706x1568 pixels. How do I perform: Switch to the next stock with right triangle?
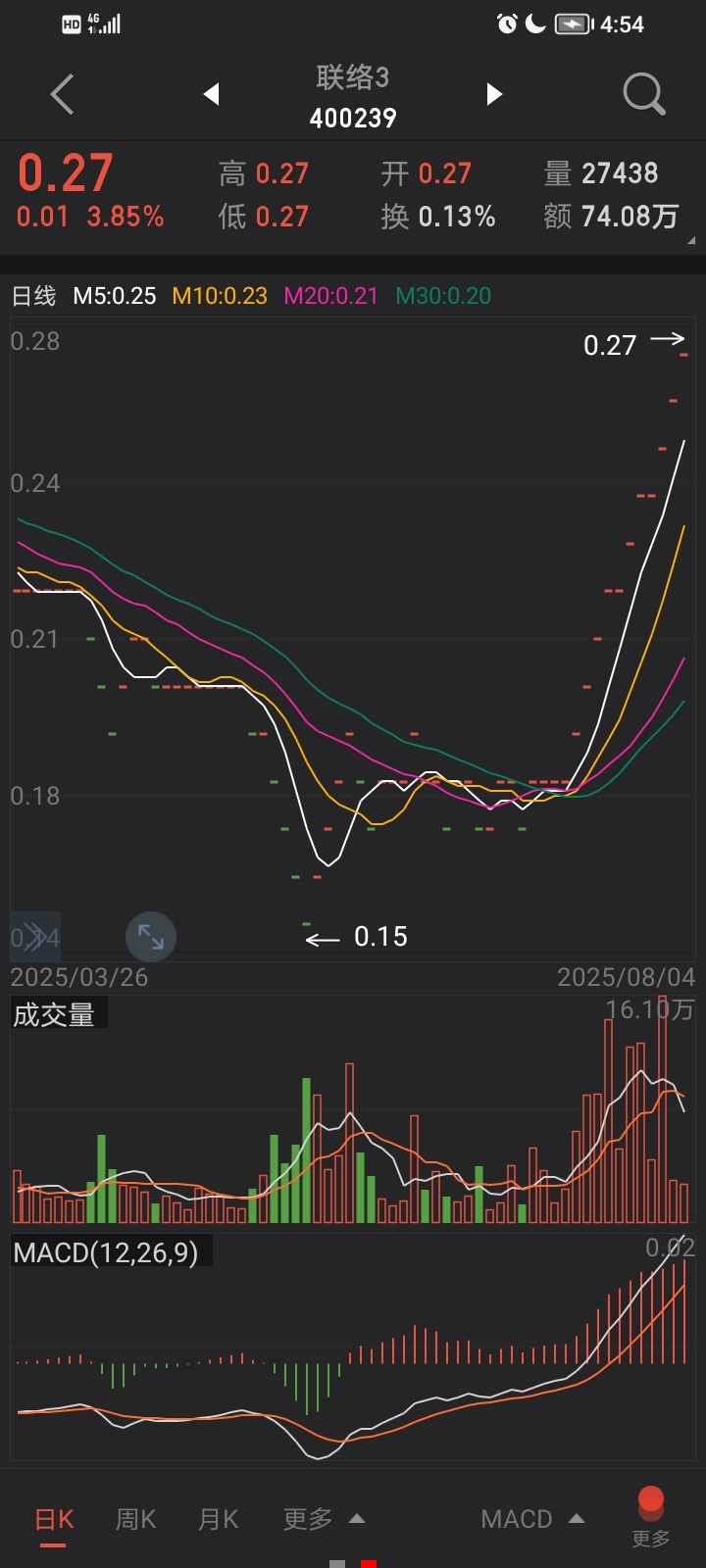point(494,94)
